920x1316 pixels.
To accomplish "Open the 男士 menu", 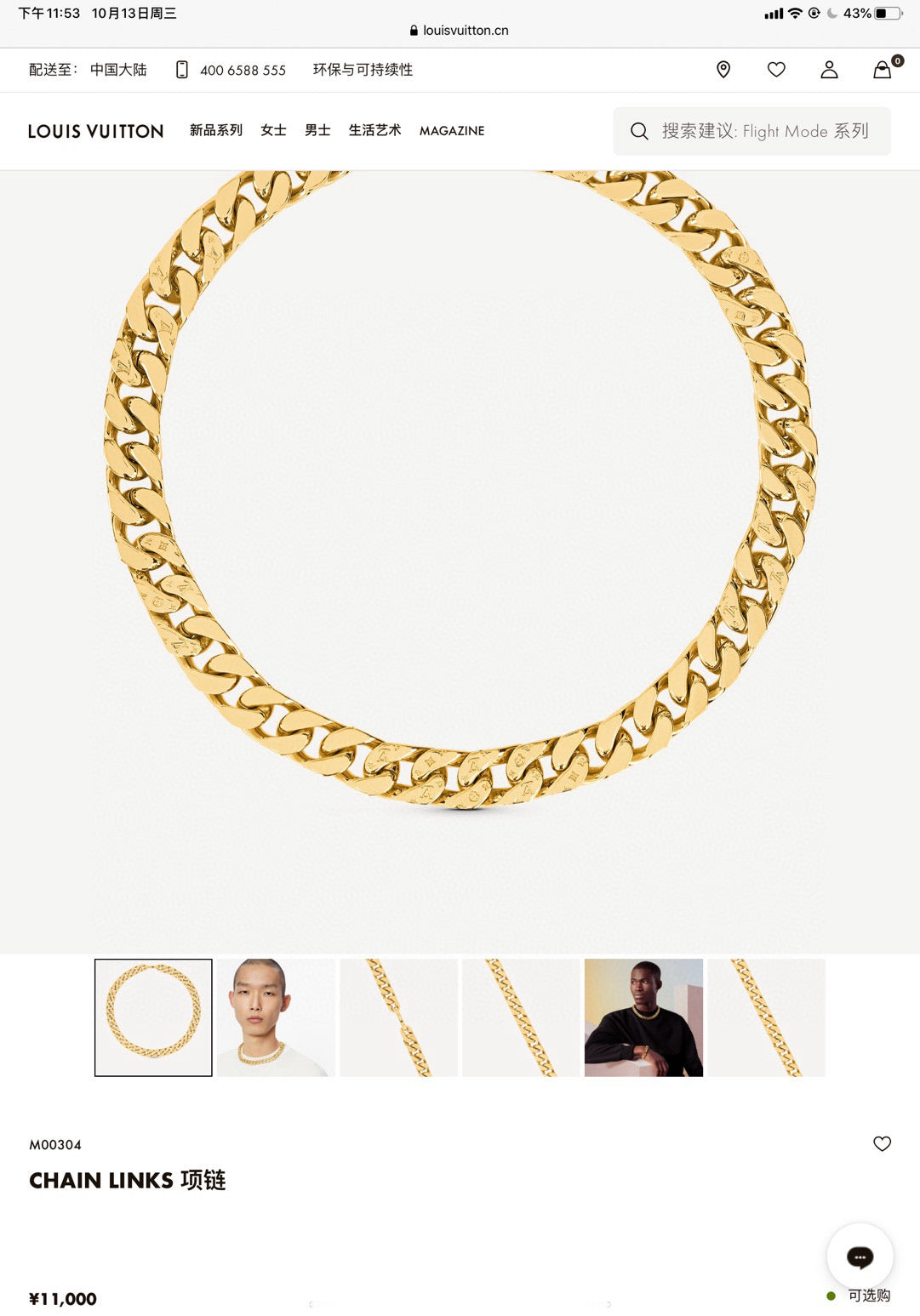I will (317, 130).
